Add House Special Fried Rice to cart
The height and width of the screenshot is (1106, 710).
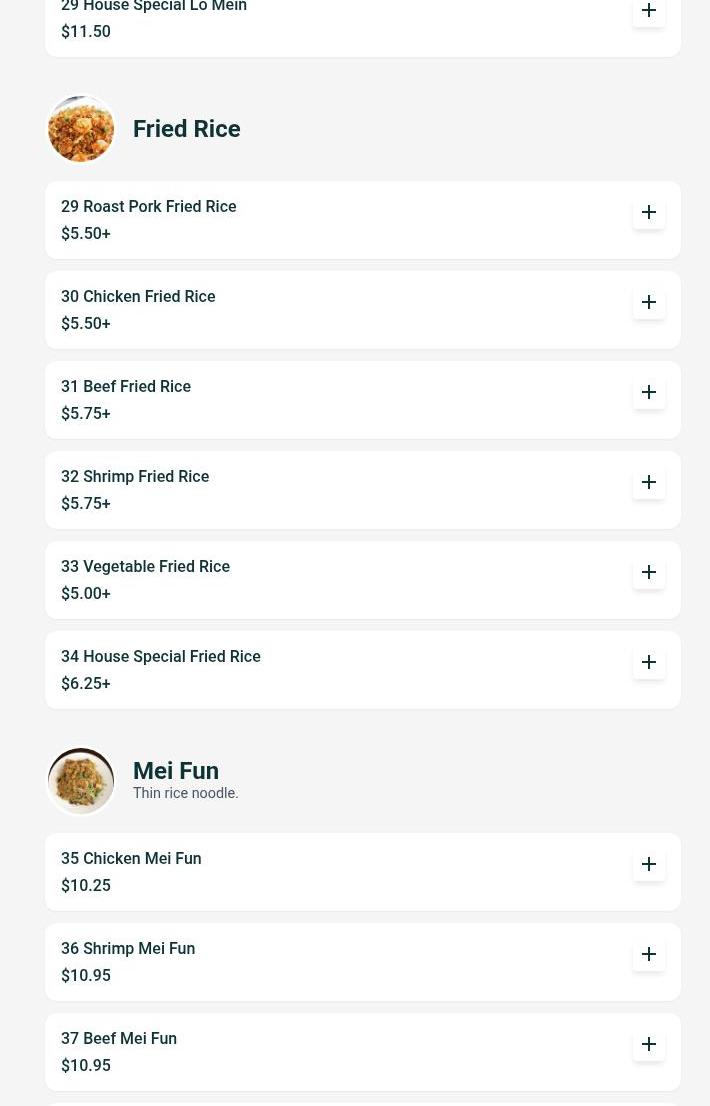pos(649,662)
